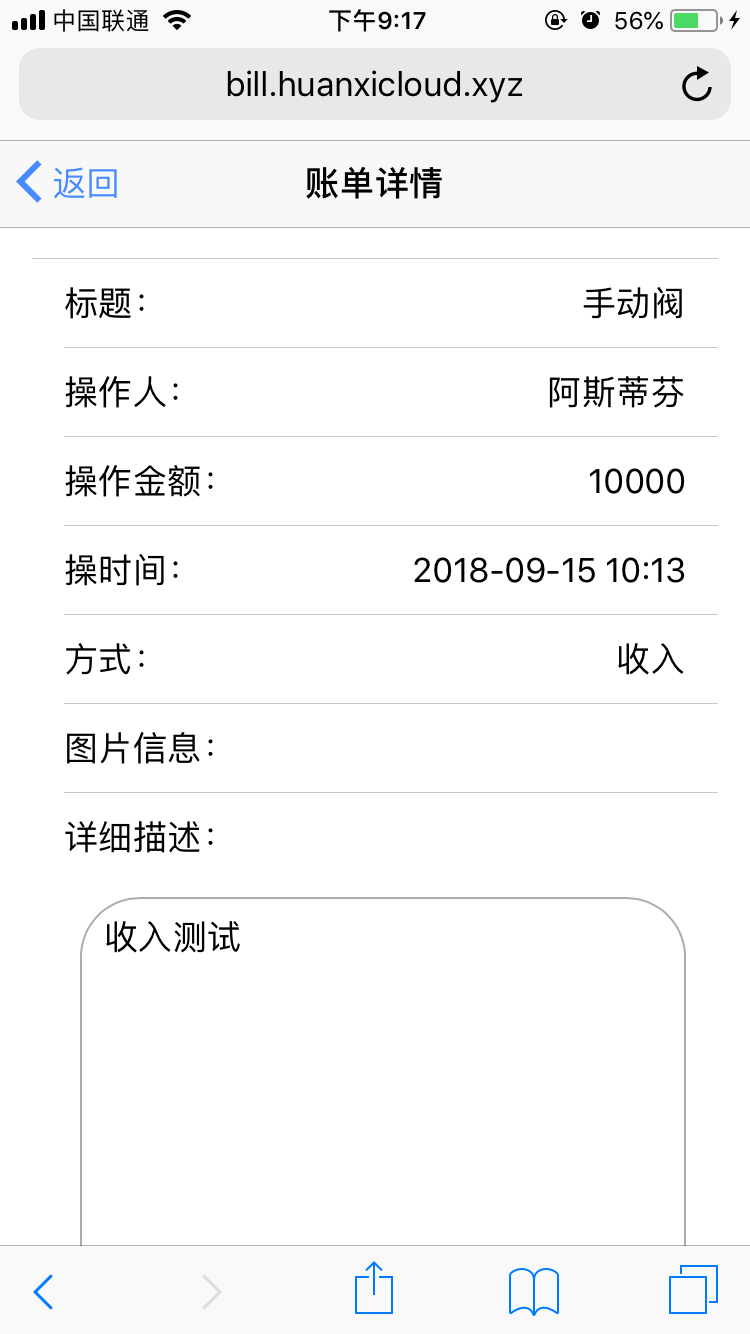This screenshot has width=750, height=1334.
Task: Show open Safari tabs
Action: click(693, 1290)
